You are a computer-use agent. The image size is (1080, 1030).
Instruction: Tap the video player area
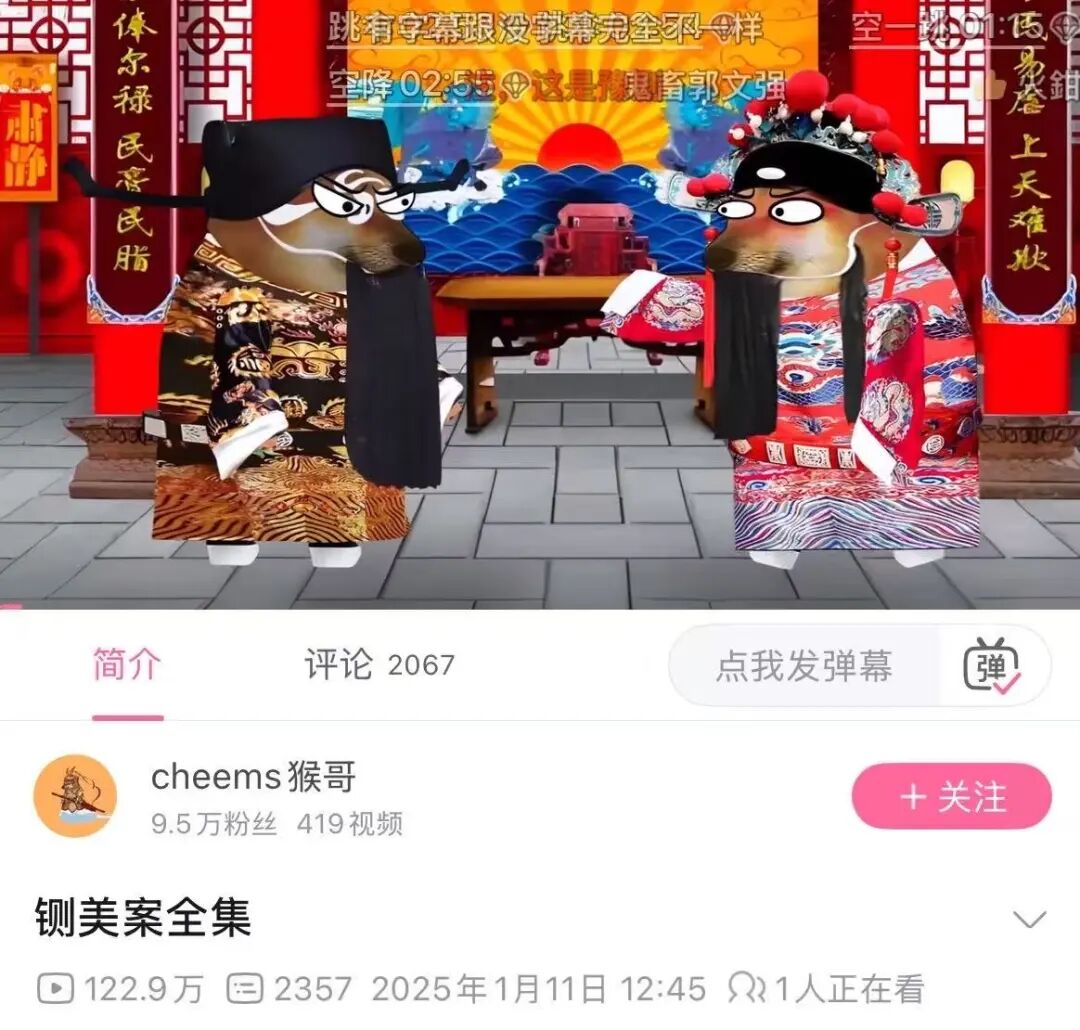tap(540, 330)
